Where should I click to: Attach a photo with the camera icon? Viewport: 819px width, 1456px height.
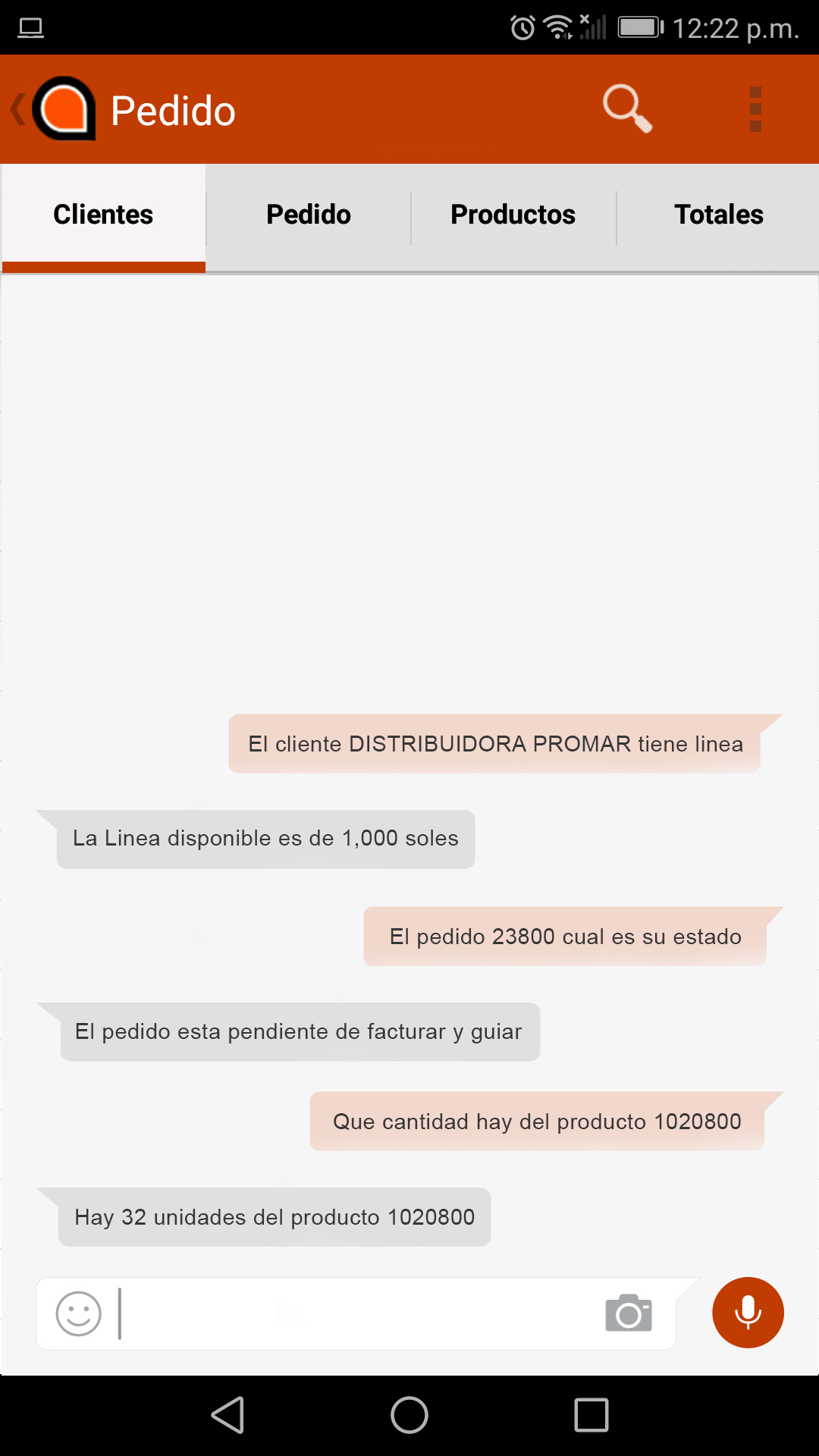click(x=628, y=1313)
